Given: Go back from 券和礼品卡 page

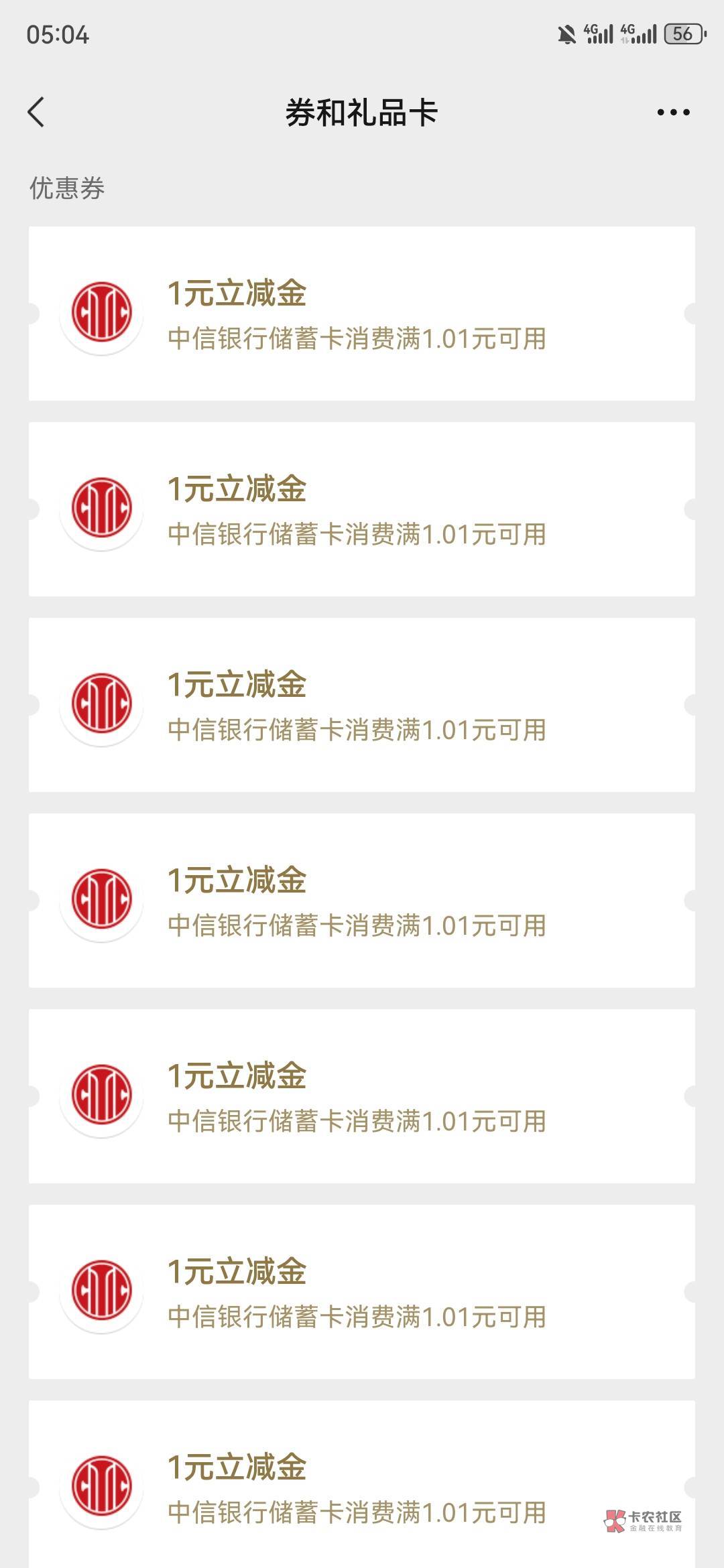Looking at the screenshot, I should click(x=36, y=112).
